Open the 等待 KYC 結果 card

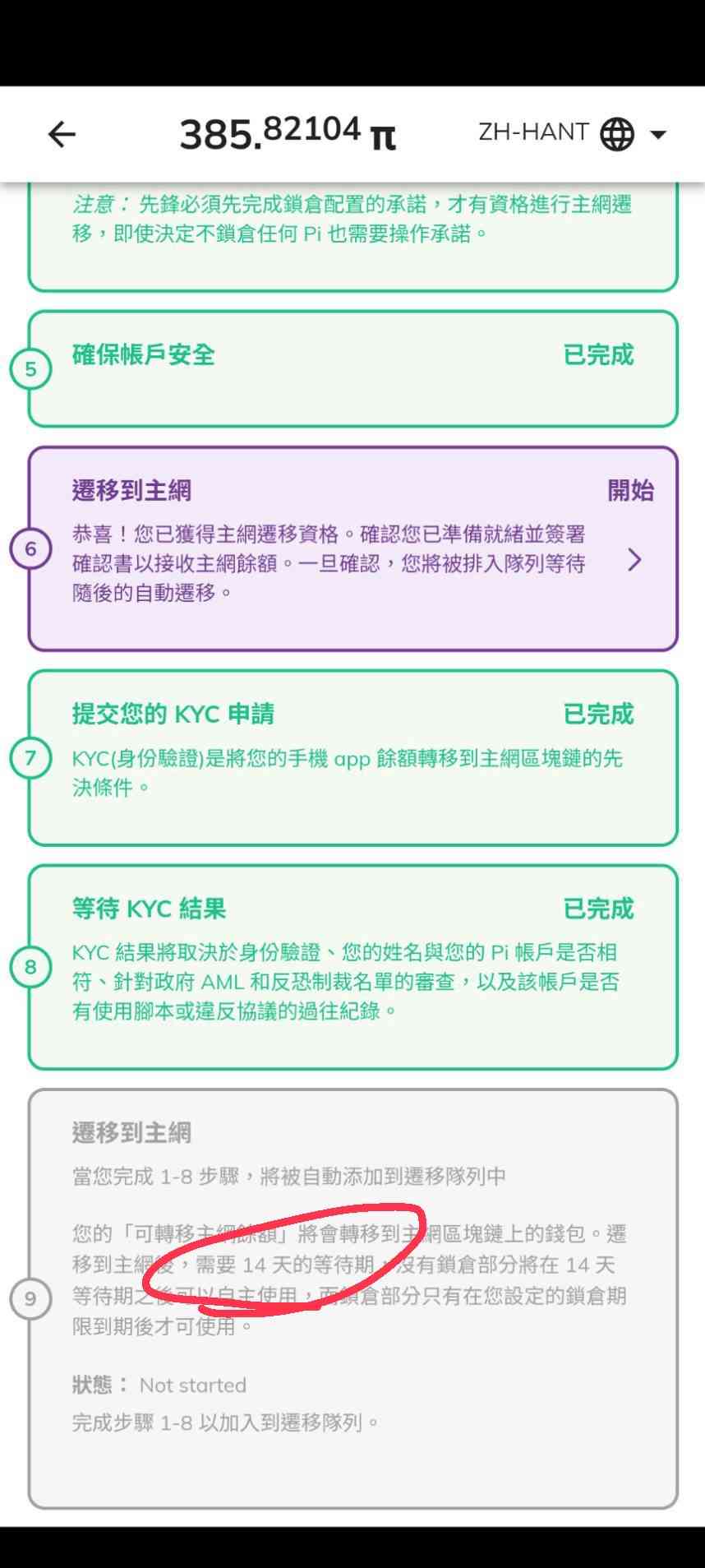pos(353,966)
